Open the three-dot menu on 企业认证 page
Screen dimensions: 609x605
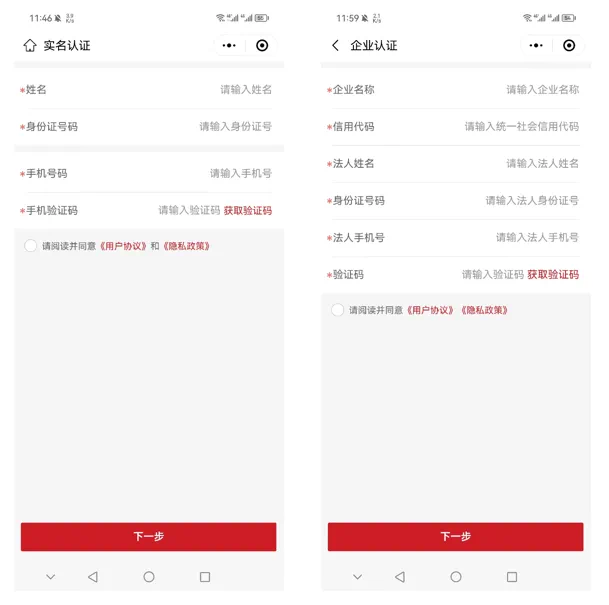pyautogui.click(x=536, y=46)
